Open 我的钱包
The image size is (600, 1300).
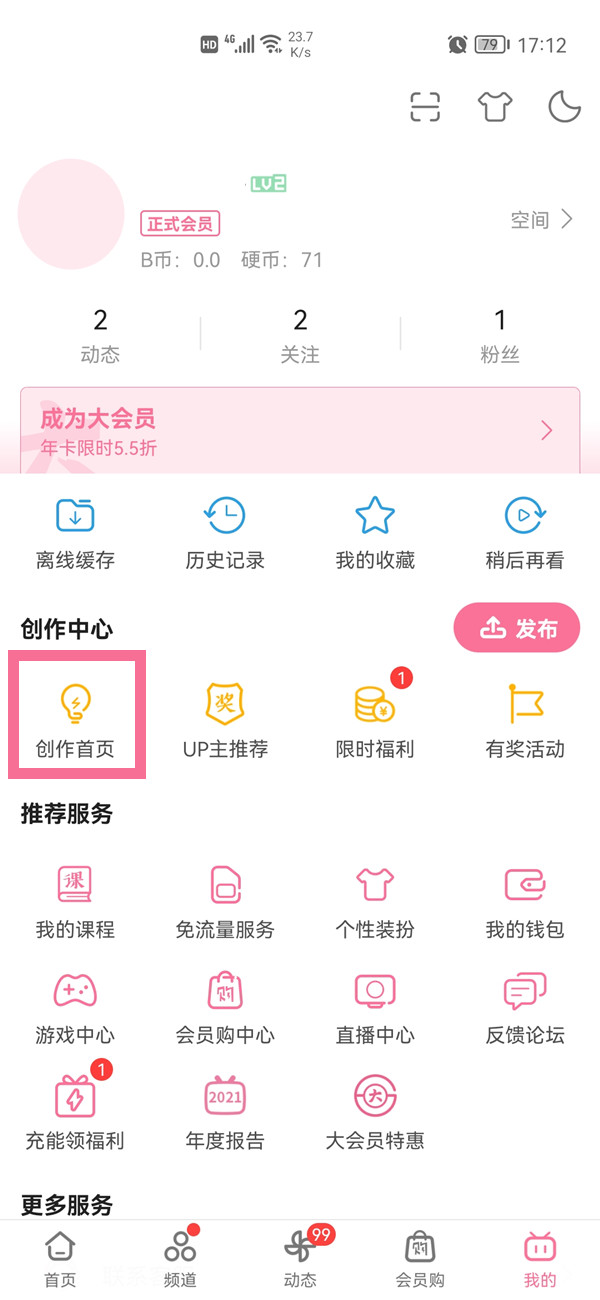coord(525,900)
